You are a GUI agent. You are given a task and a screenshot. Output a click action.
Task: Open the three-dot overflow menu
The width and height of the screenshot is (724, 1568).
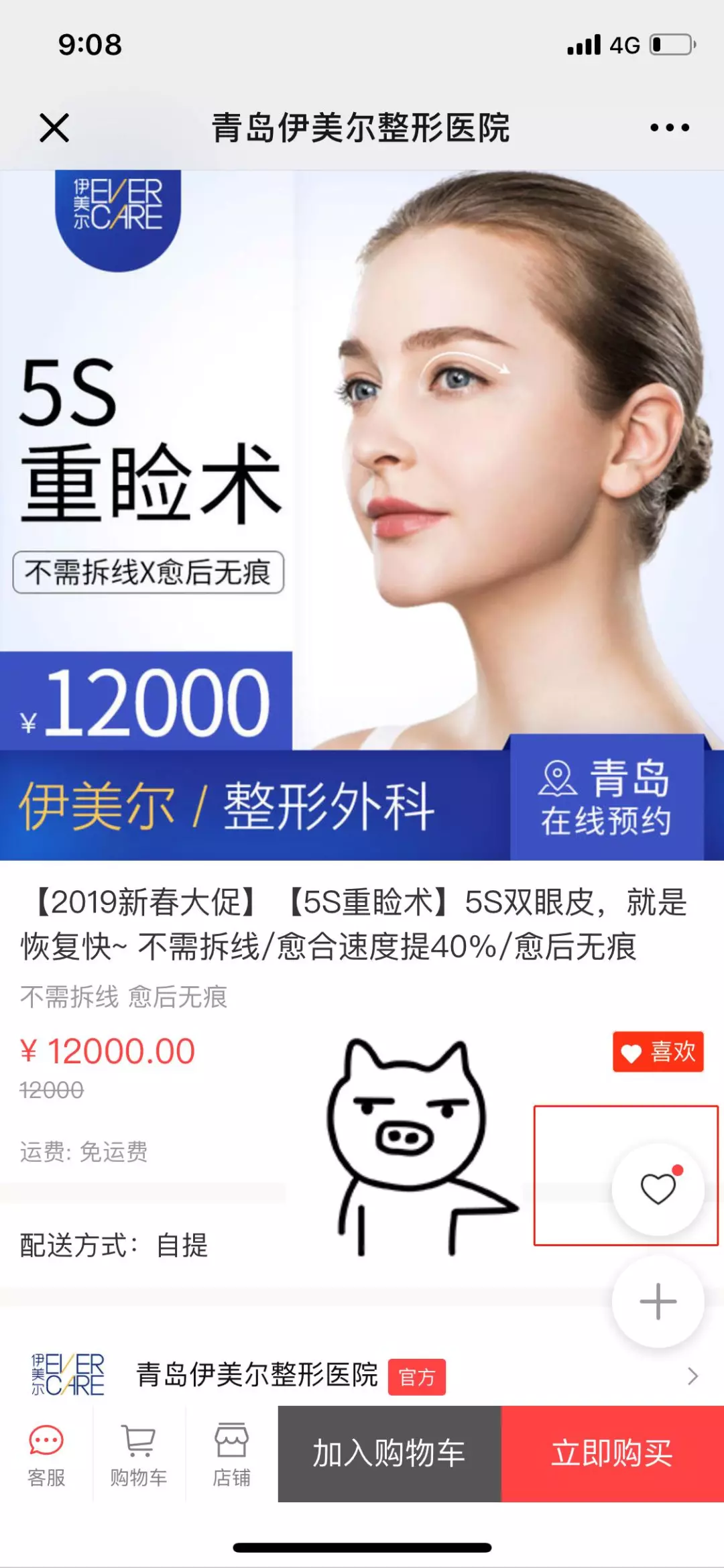coord(669,127)
